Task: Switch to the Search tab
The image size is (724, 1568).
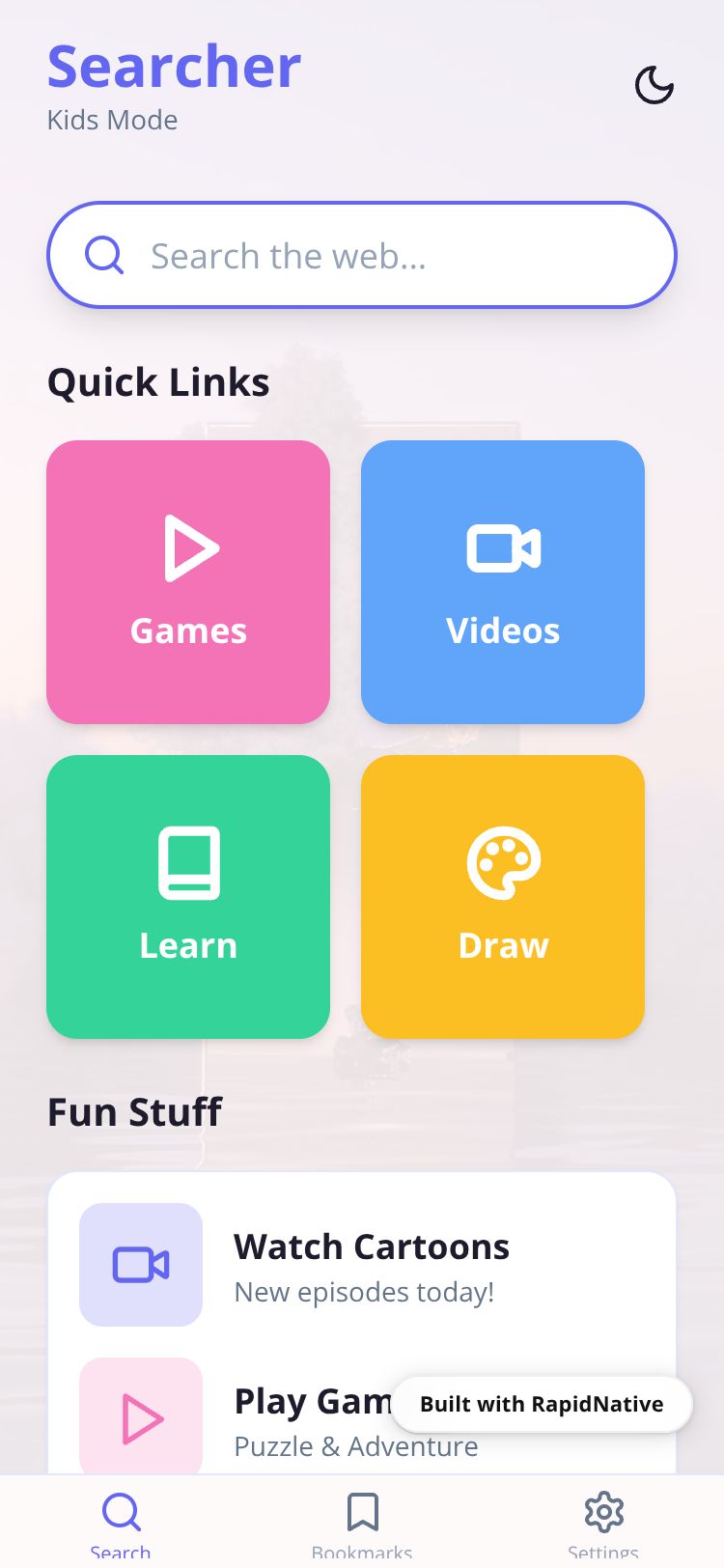Action: click(x=121, y=1524)
